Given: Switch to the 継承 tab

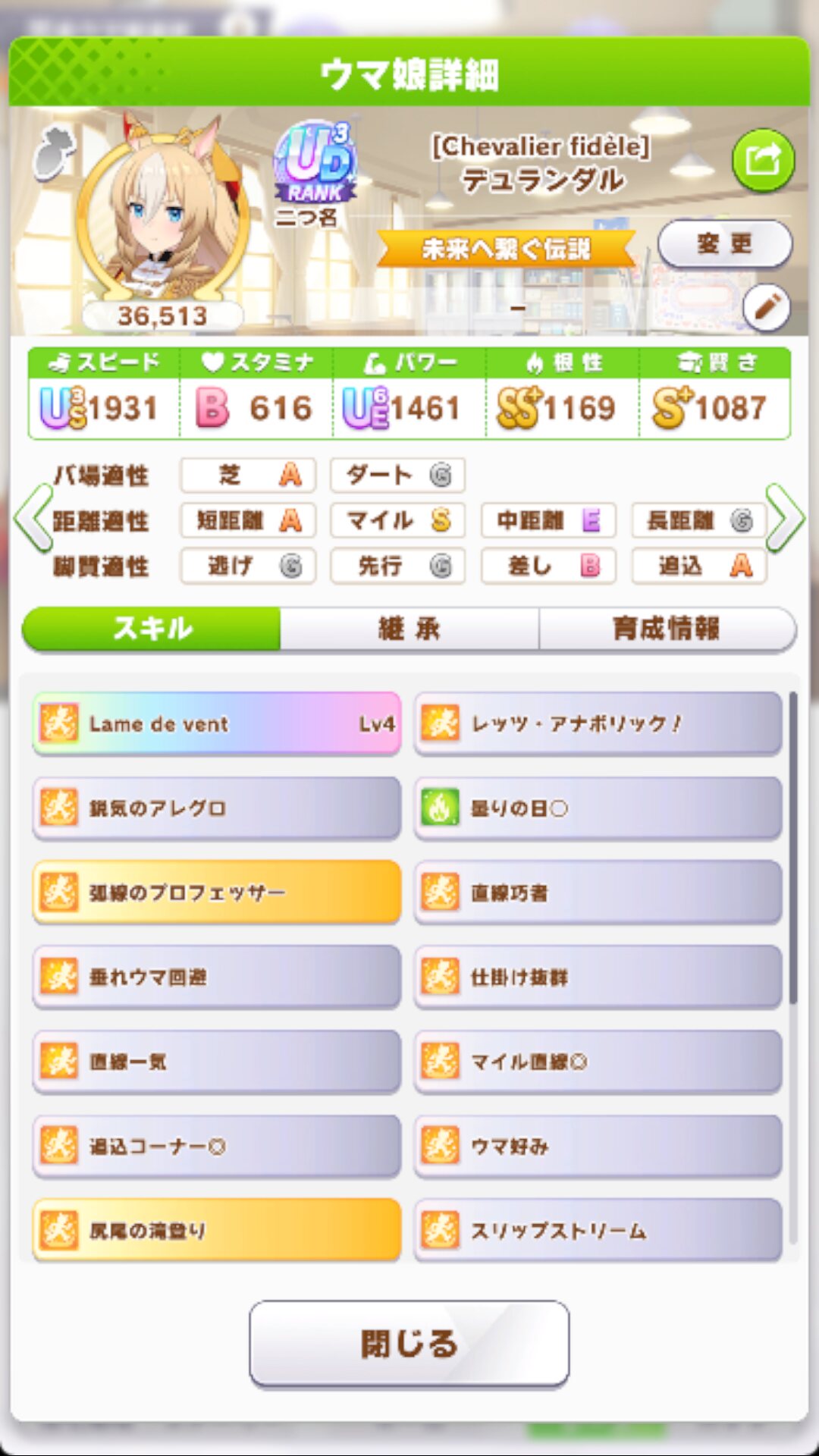Looking at the screenshot, I should [x=409, y=629].
